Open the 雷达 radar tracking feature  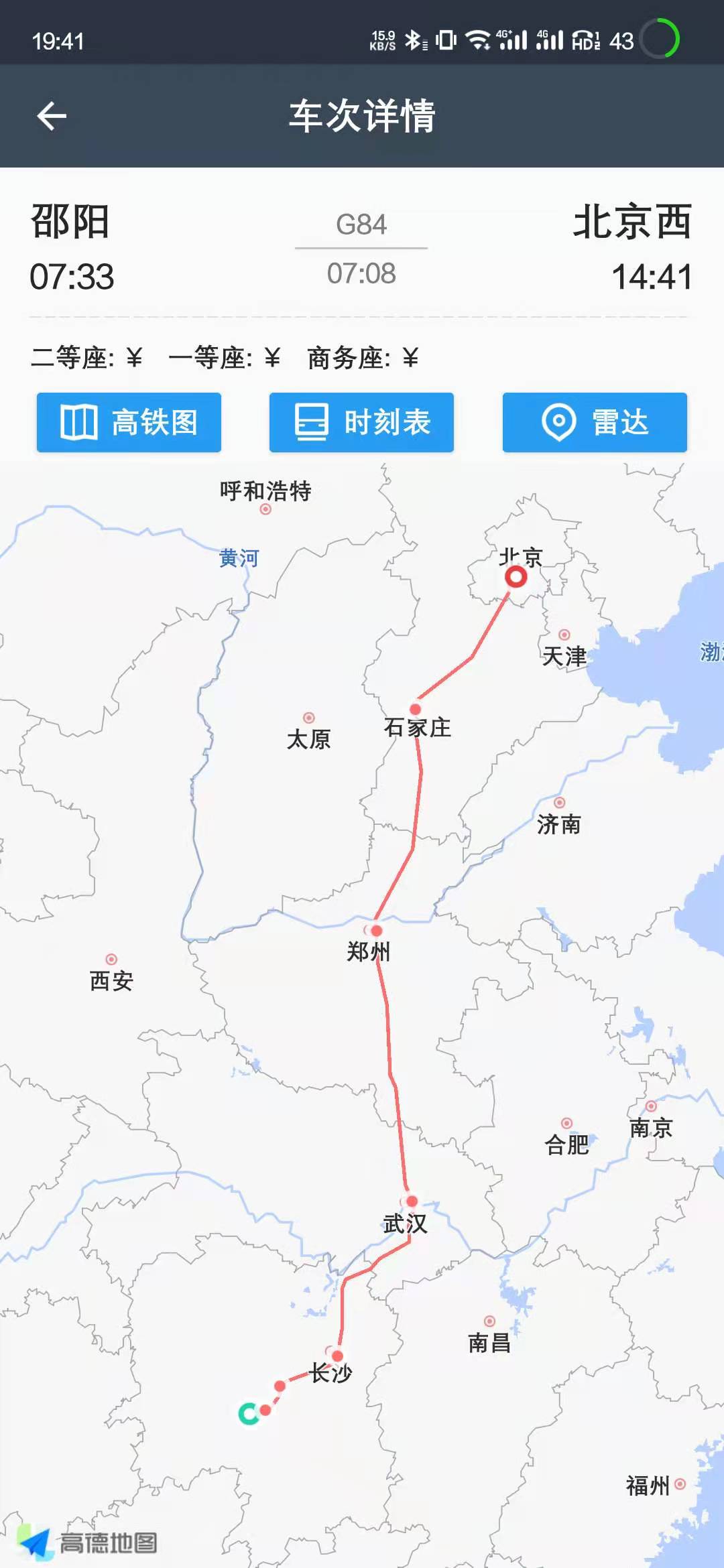click(x=594, y=422)
